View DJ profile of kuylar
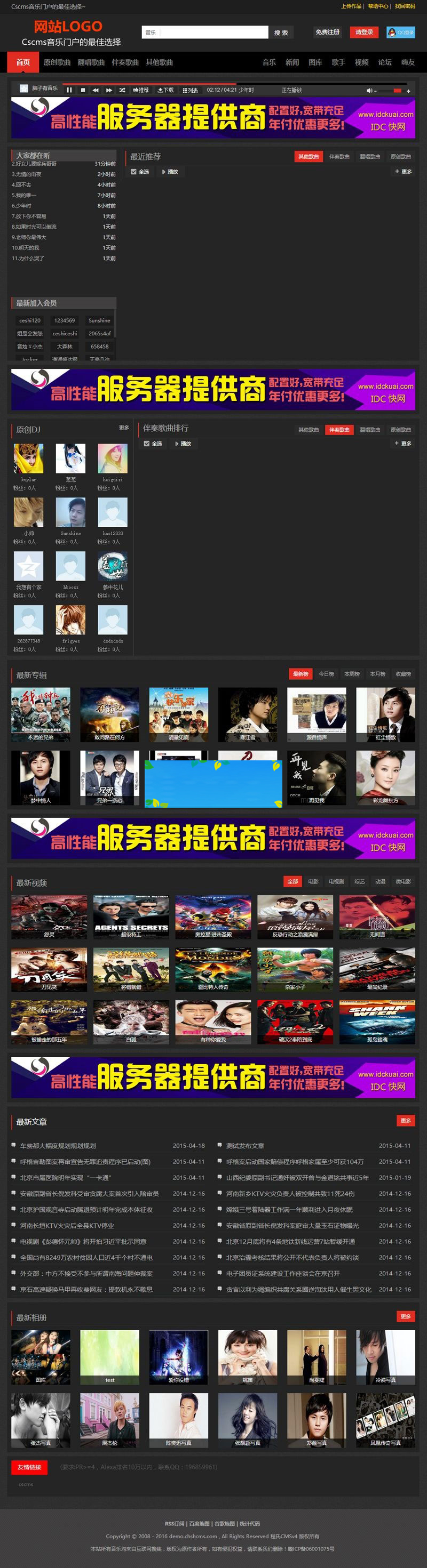The height and width of the screenshot is (1568, 427). [x=29, y=459]
